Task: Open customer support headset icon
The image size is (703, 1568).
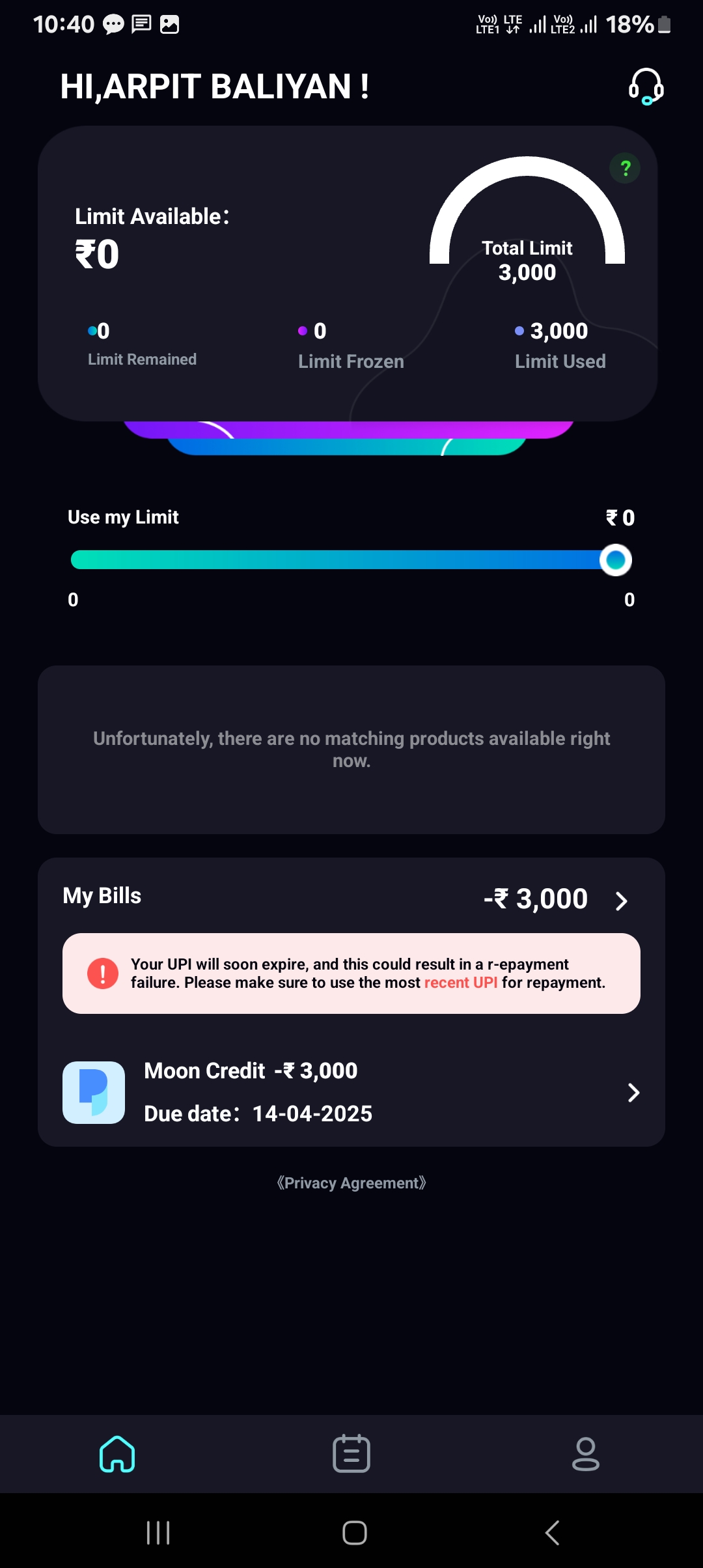Action: tap(646, 87)
